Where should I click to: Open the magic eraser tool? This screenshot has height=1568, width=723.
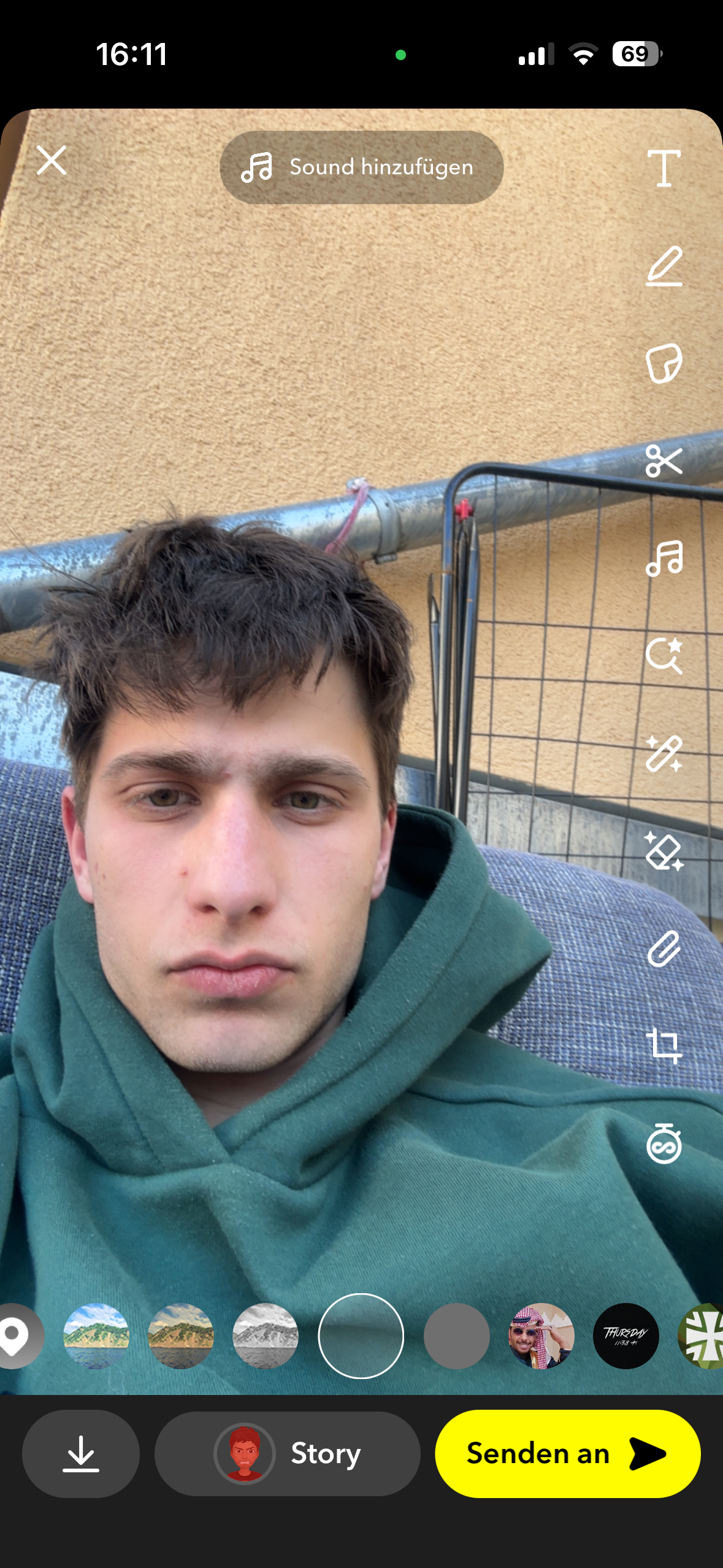(x=664, y=851)
